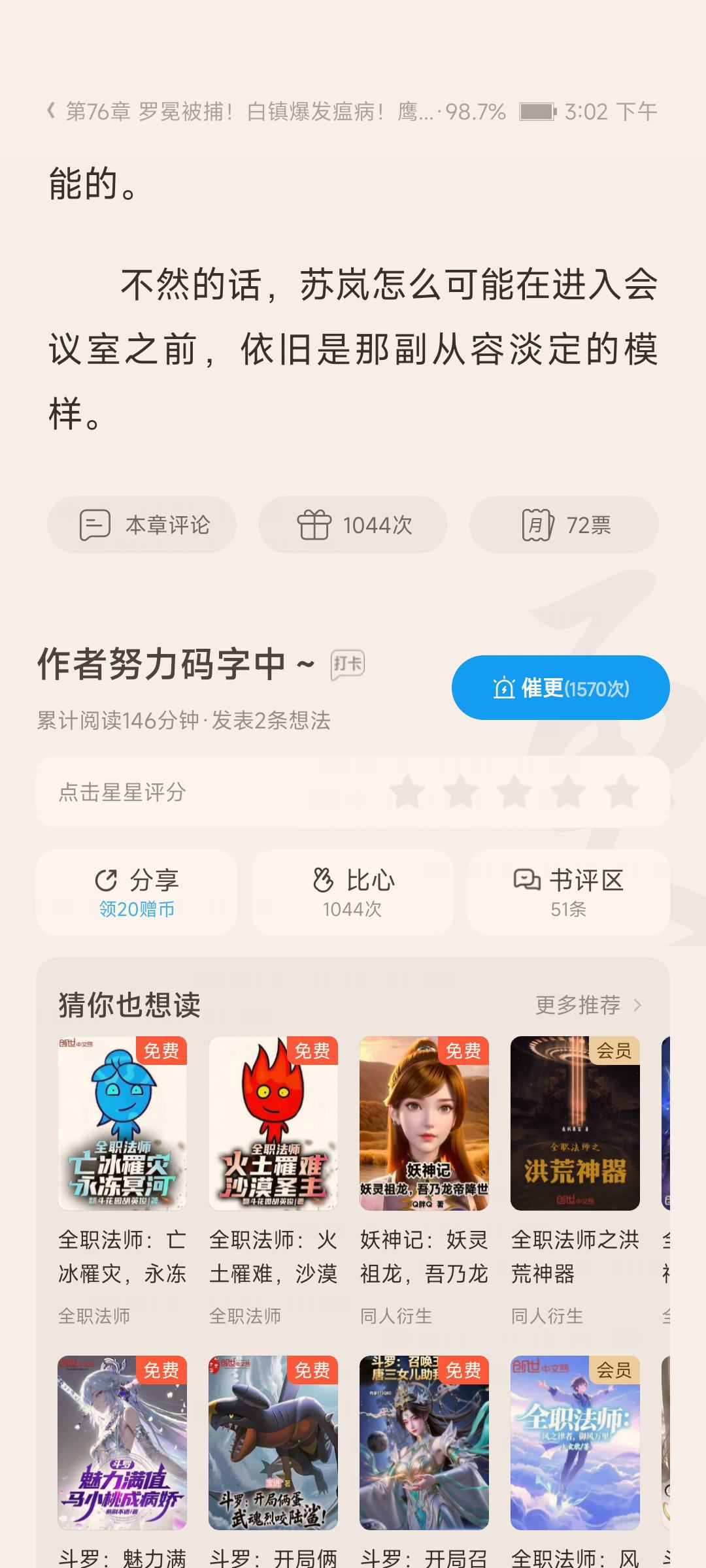Go back via chapter title arrow

pos(51,111)
